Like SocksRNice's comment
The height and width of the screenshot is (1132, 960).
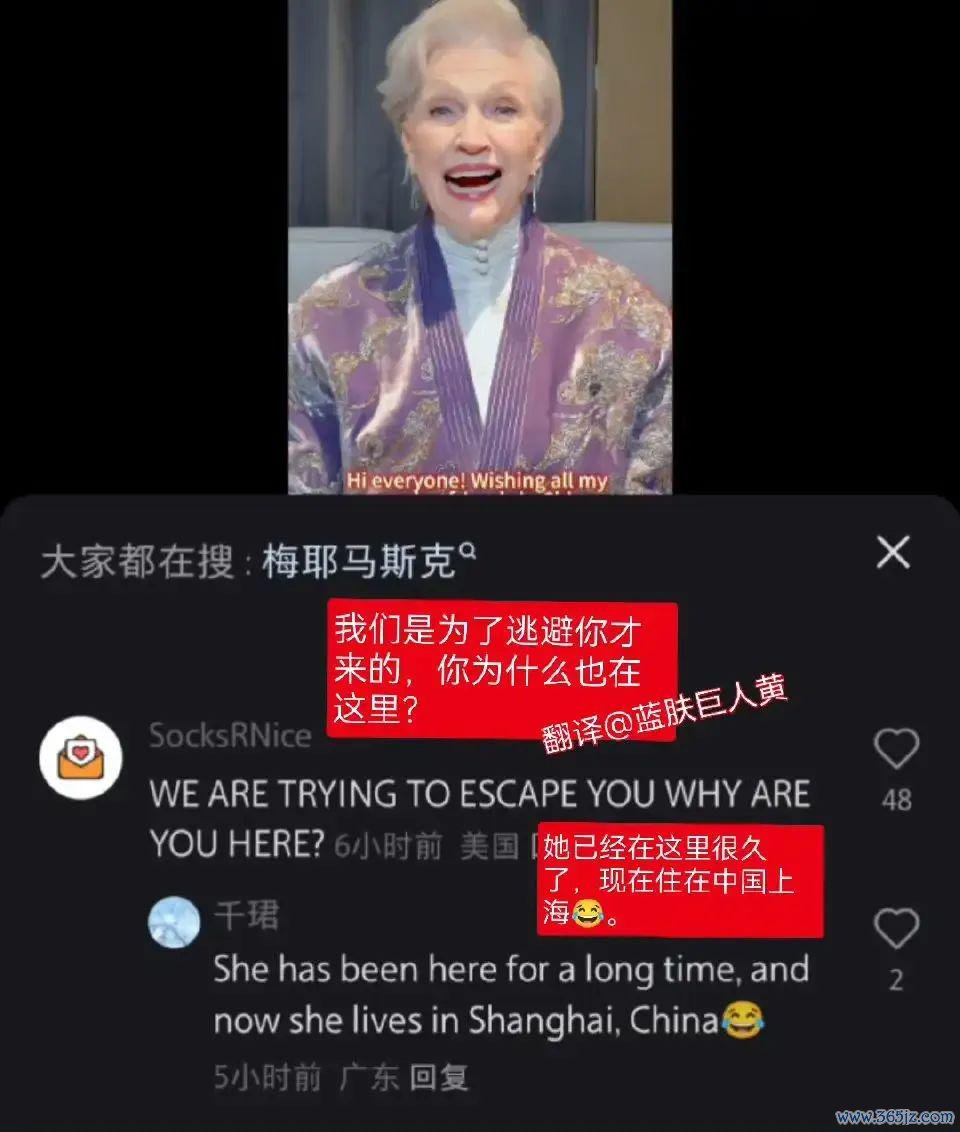(x=896, y=748)
